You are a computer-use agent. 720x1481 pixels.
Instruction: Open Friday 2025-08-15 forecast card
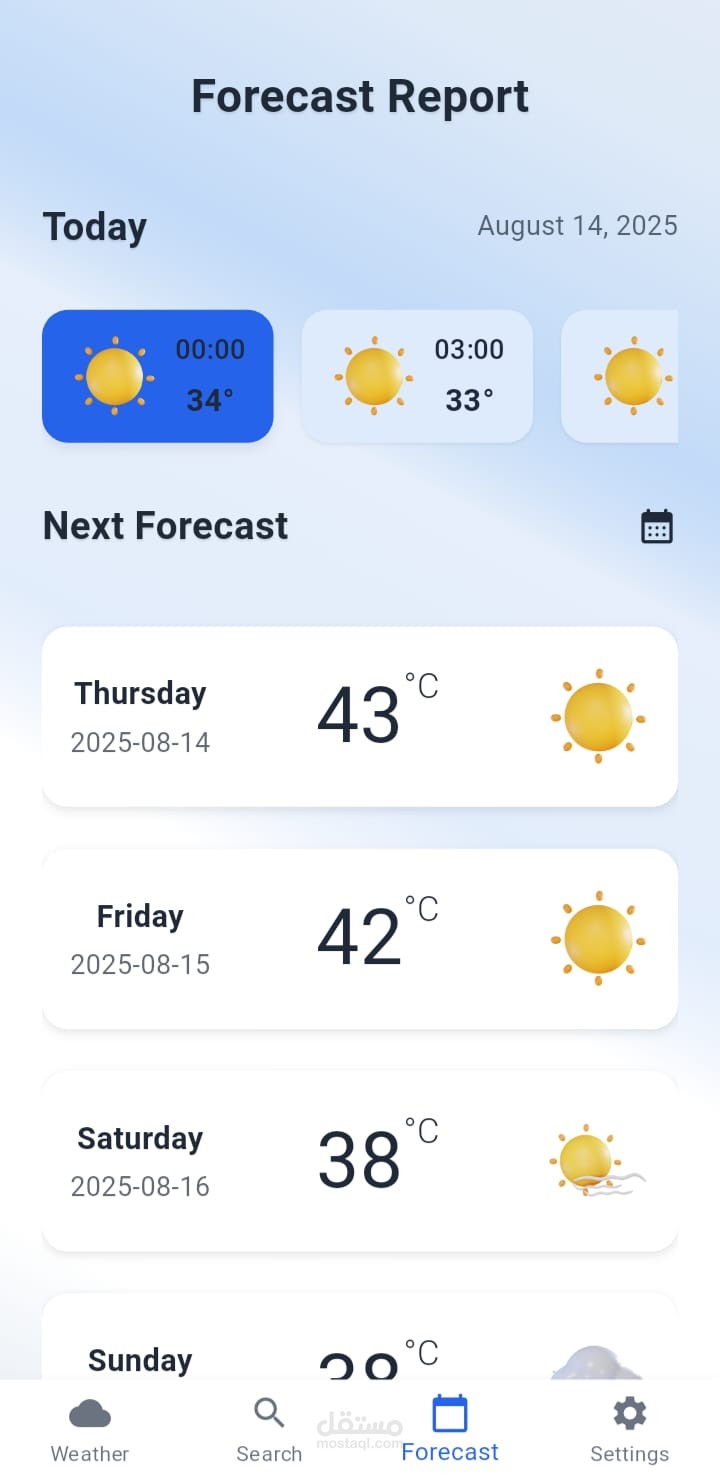[360, 939]
